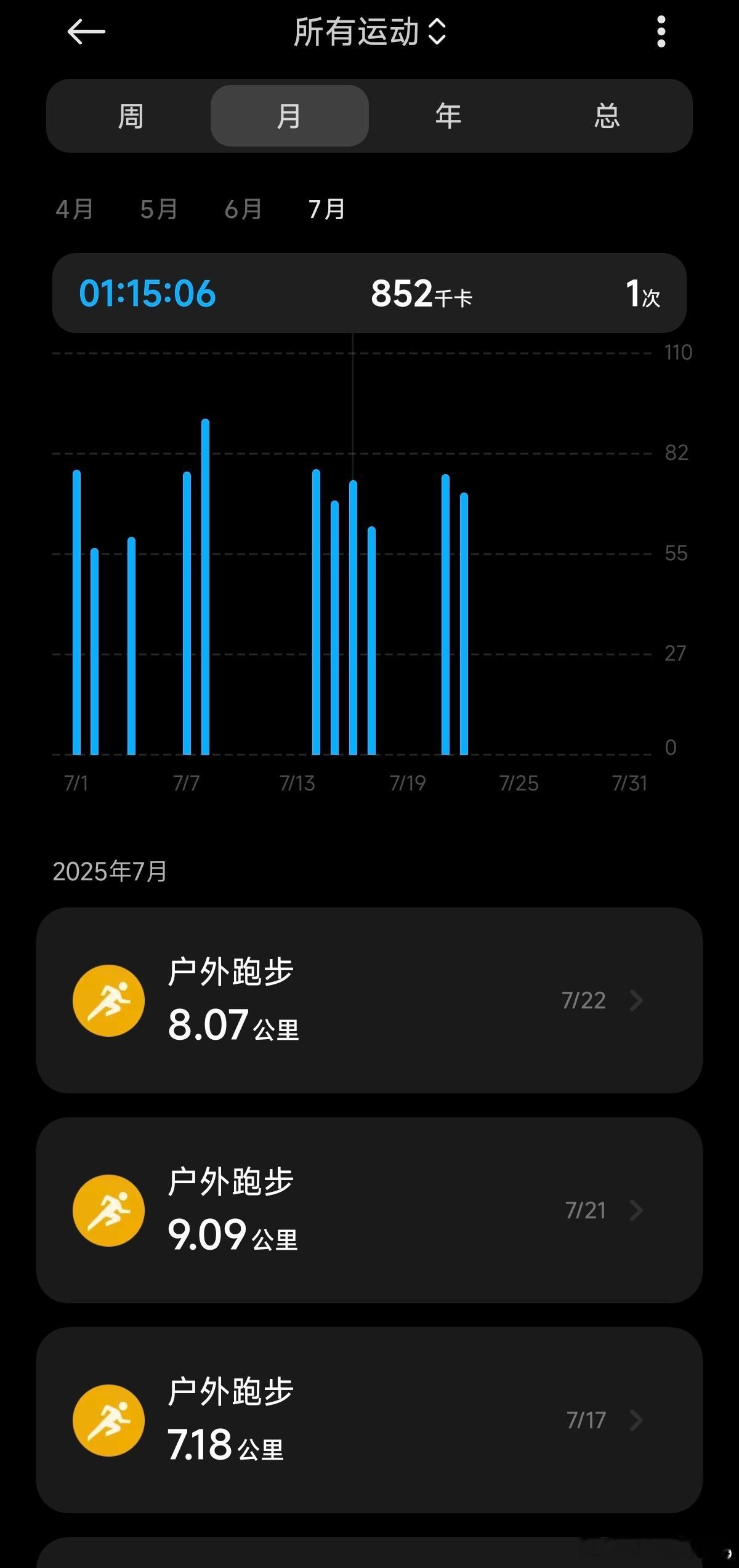The height and width of the screenshot is (1568, 739).
Task: Open the 7.18公里 run on 7/17
Action: tap(369, 1420)
